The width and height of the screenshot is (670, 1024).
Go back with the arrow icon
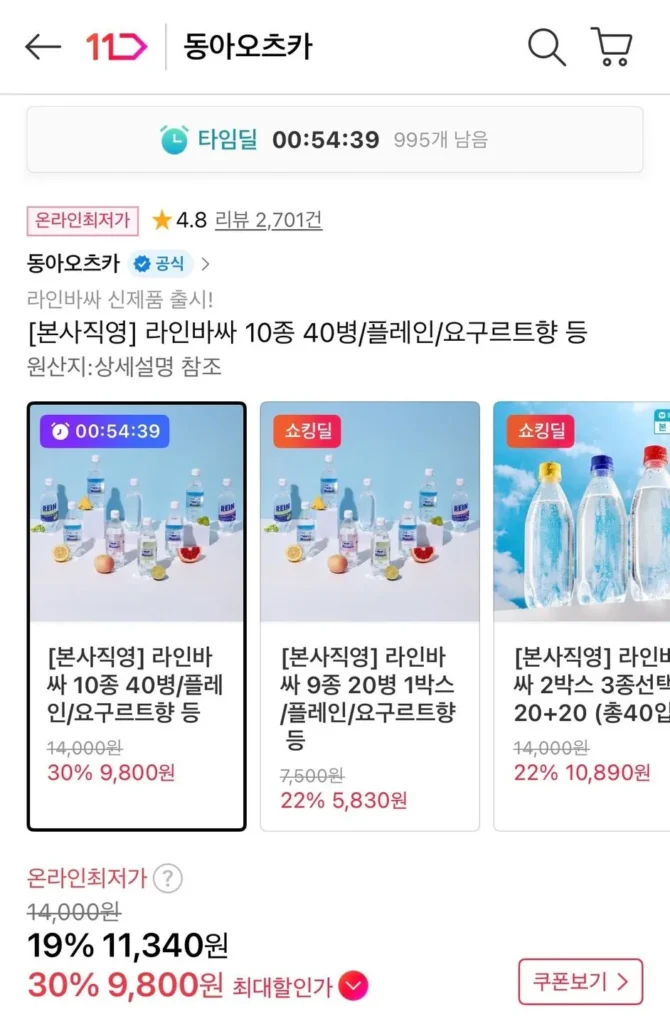click(x=43, y=47)
